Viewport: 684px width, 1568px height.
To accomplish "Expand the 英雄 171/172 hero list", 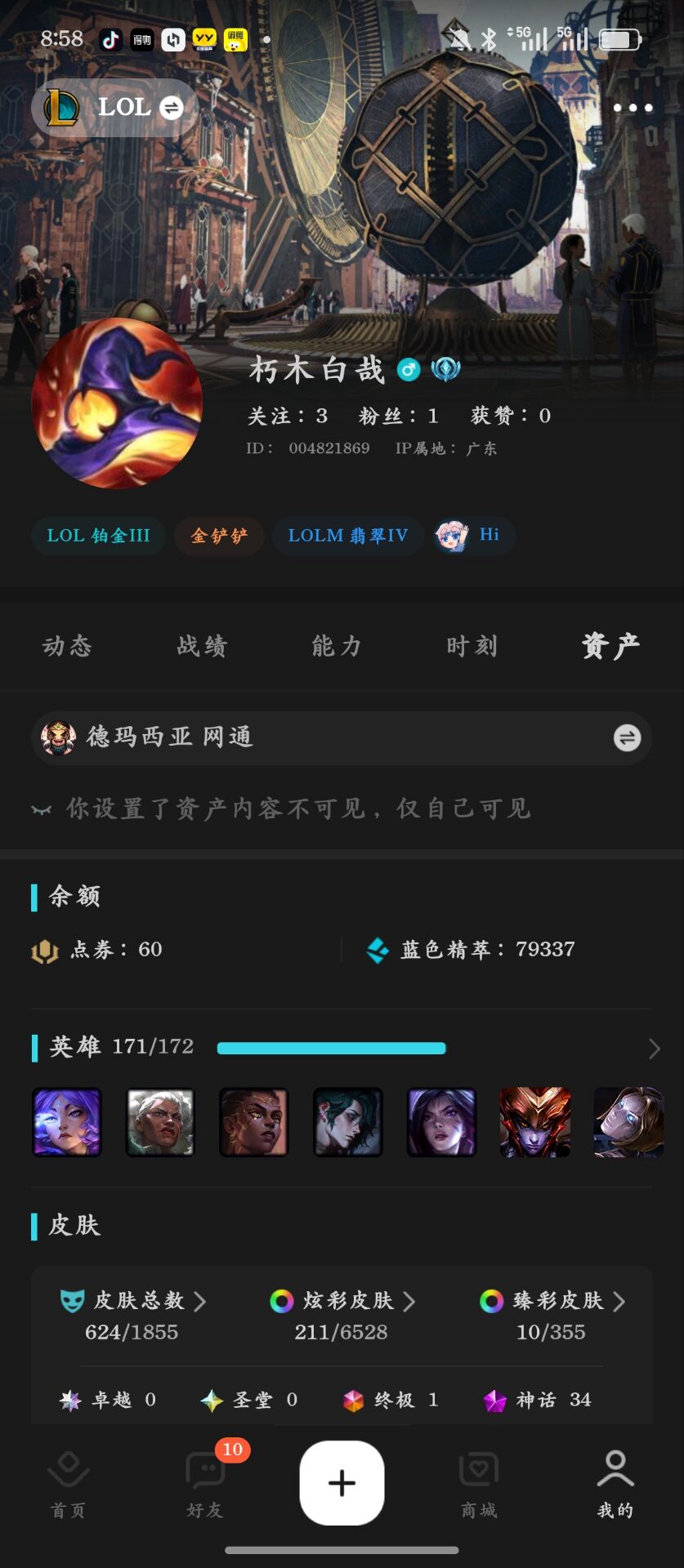I will (x=653, y=1049).
